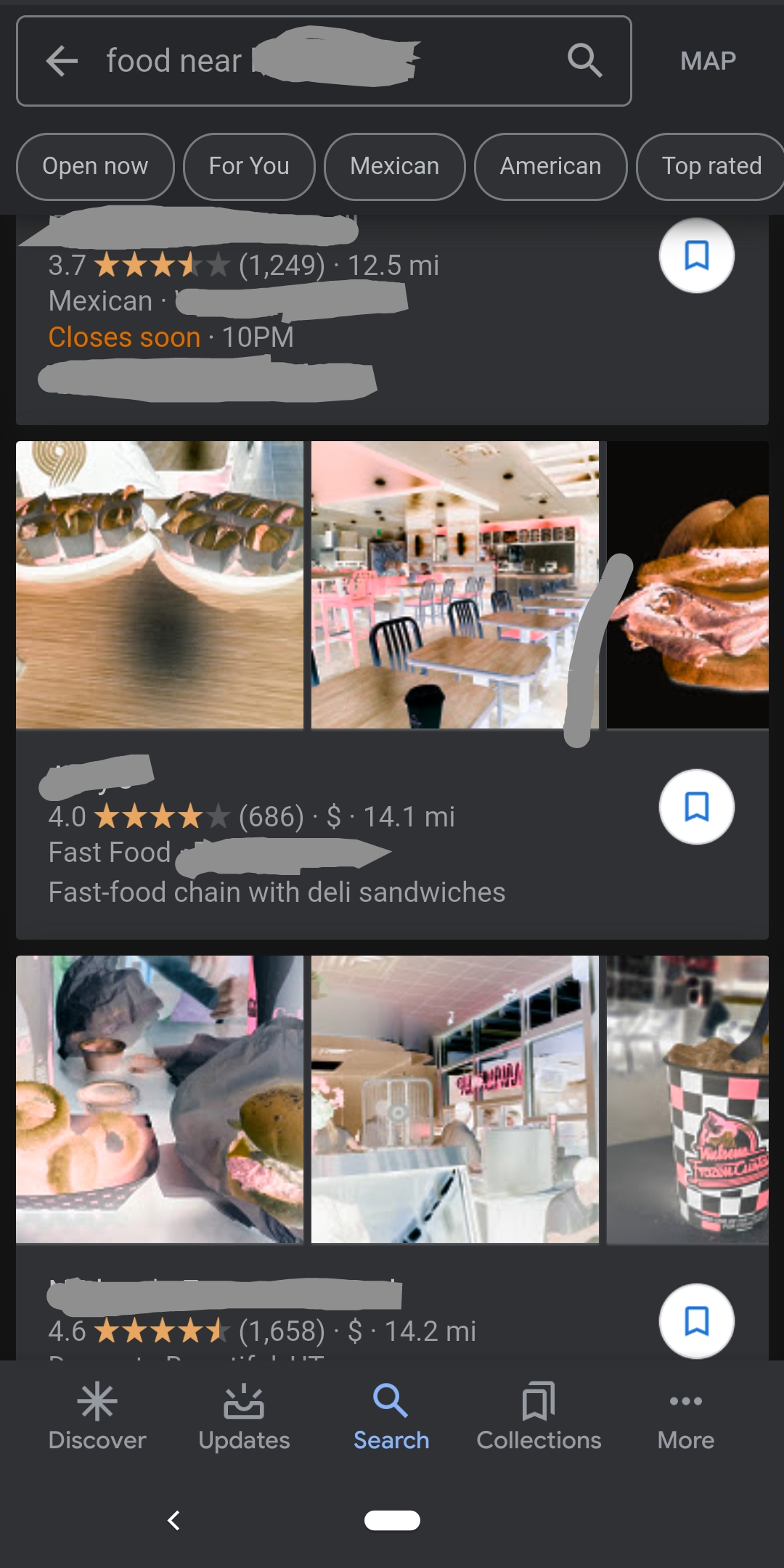Save the 3.7-star Mexican restaurant with bookmark icon

695,255
